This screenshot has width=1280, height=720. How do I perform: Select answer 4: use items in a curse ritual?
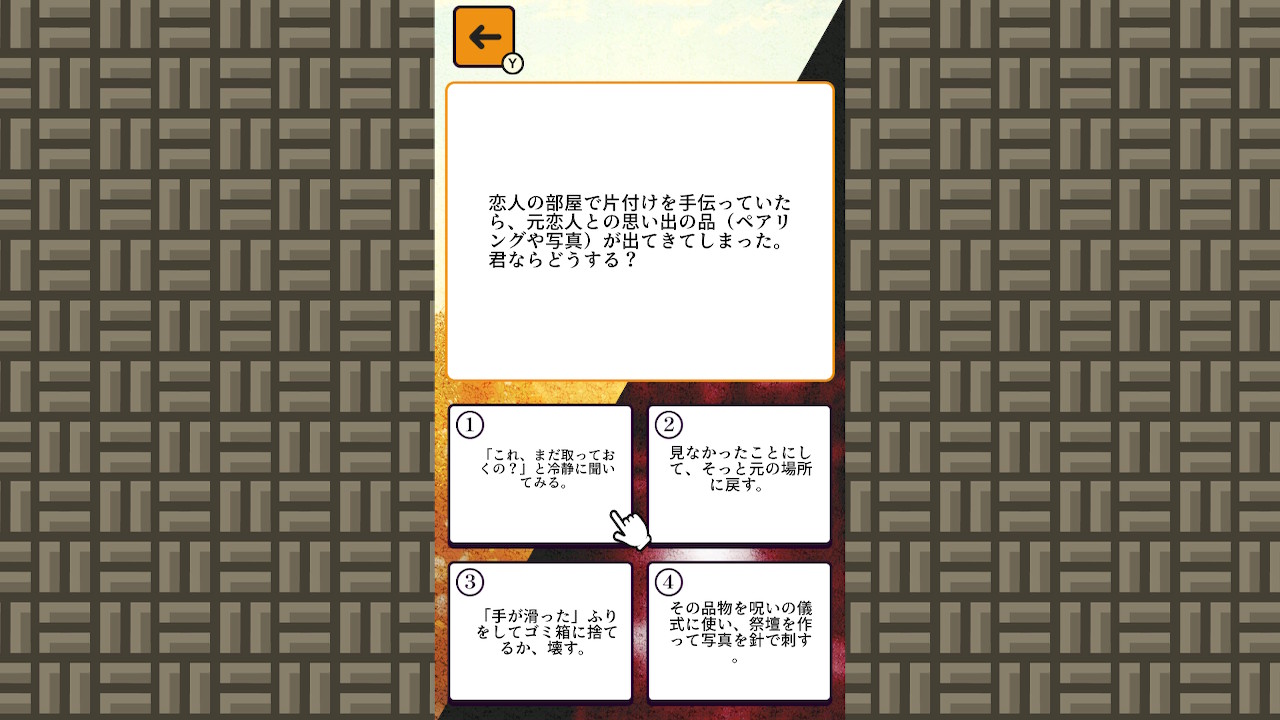(739, 632)
